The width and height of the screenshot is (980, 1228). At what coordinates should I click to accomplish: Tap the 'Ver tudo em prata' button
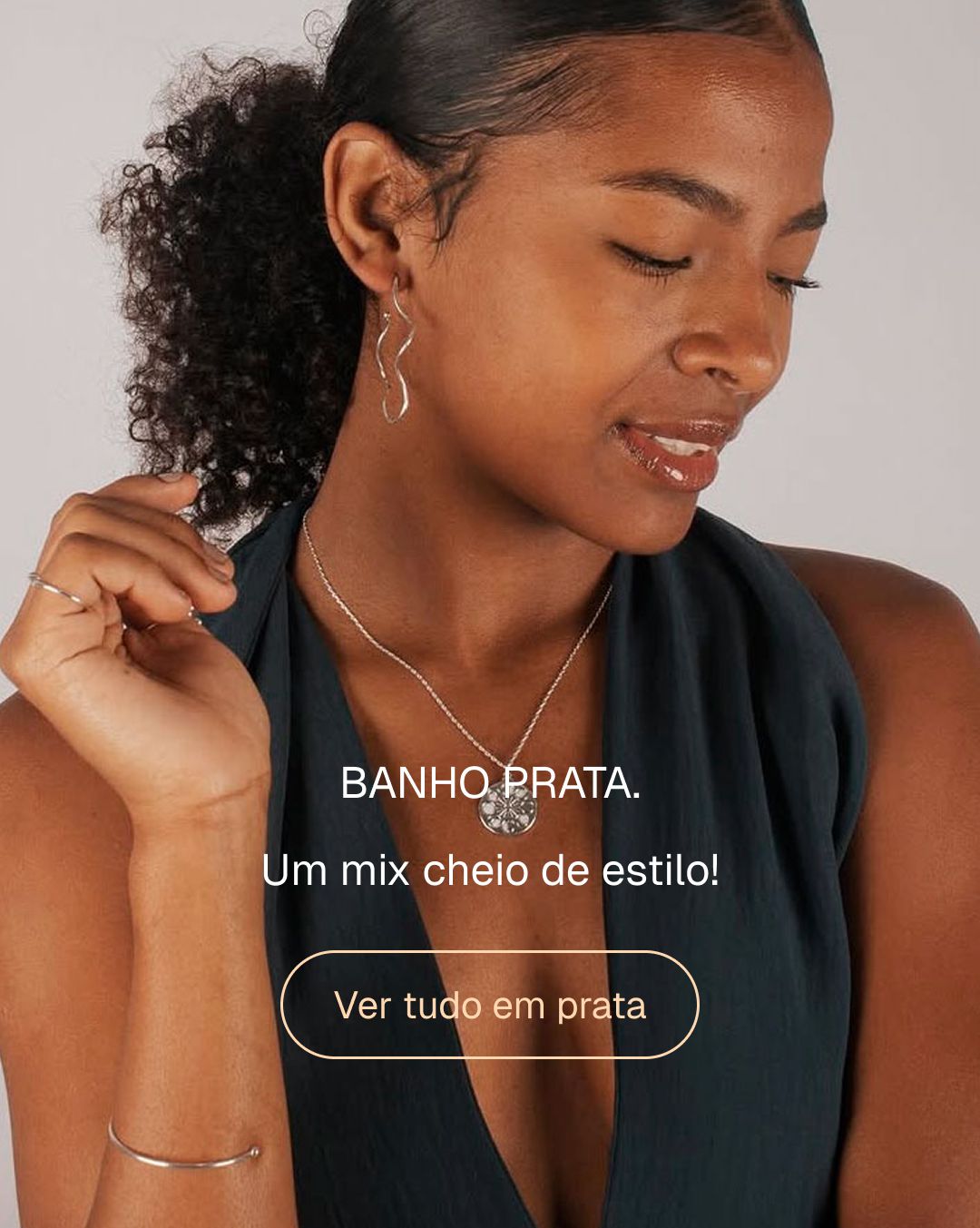(490, 1005)
